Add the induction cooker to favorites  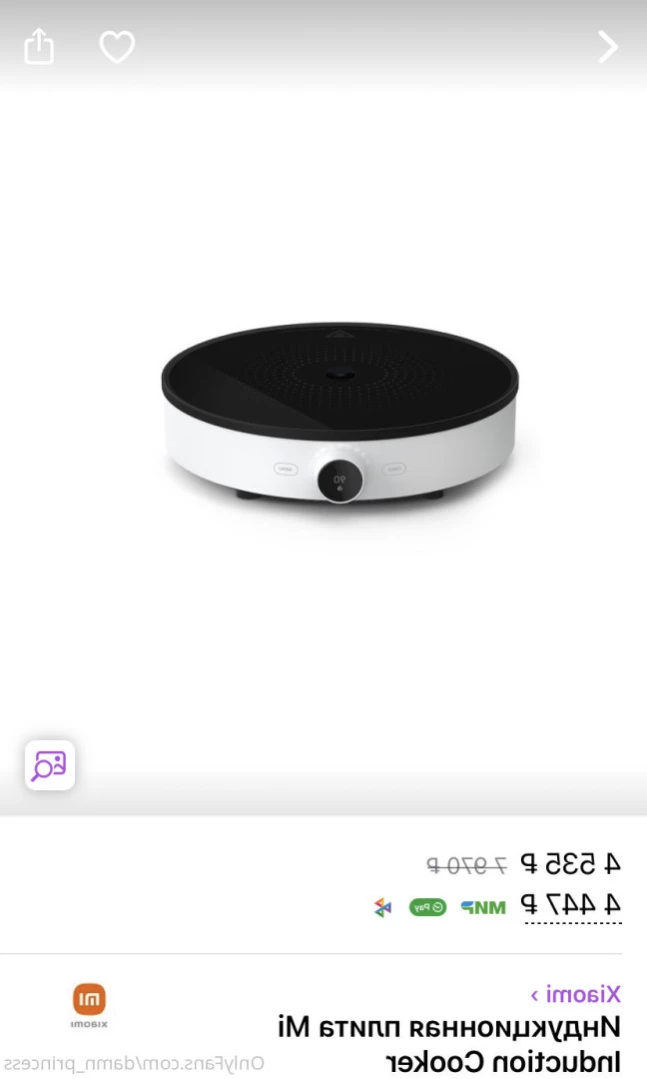(117, 46)
